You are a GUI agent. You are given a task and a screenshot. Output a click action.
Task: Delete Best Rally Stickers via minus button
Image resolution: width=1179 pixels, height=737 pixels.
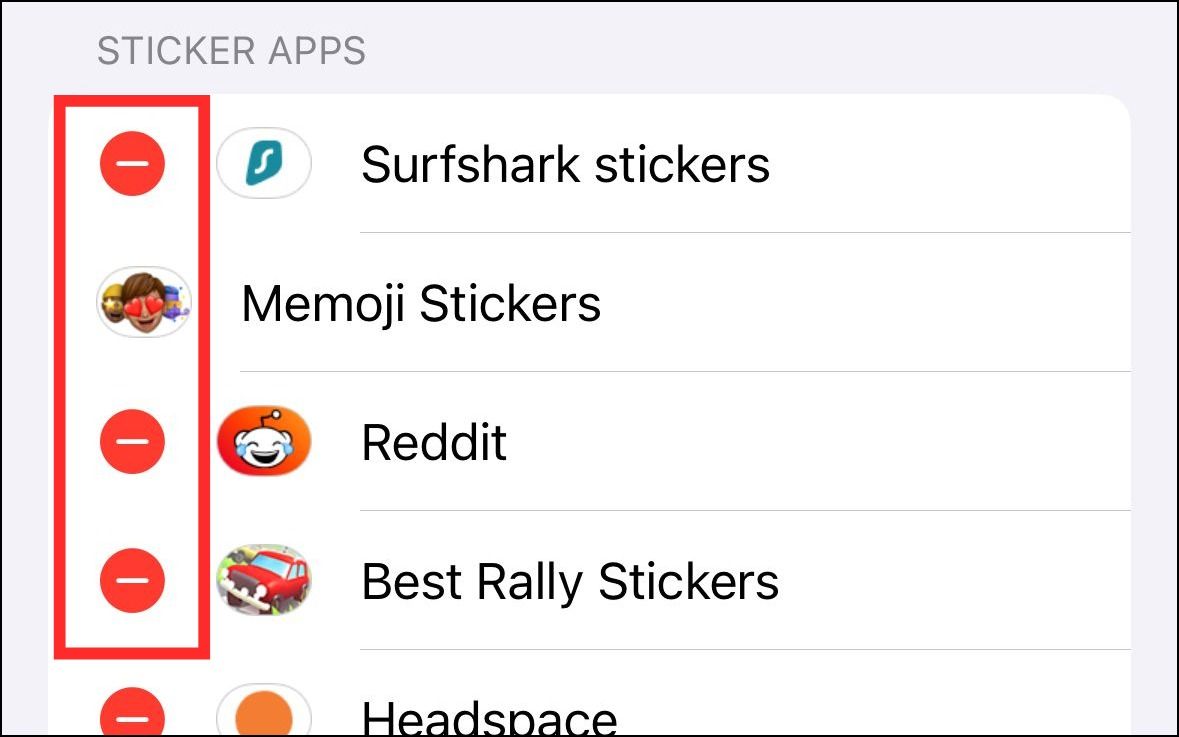132,580
